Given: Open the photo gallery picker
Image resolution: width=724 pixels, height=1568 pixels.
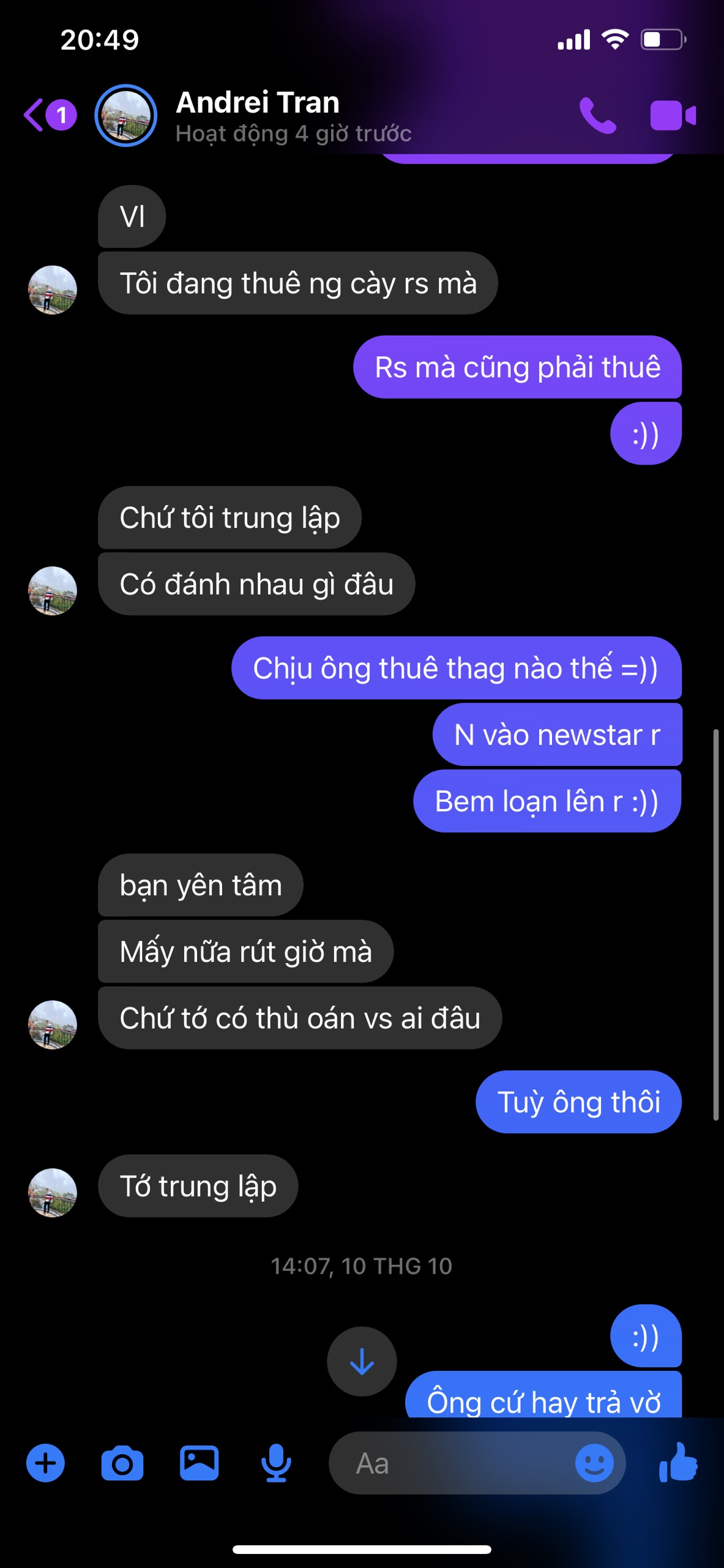Looking at the screenshot, I should (x=199, y=1463).
